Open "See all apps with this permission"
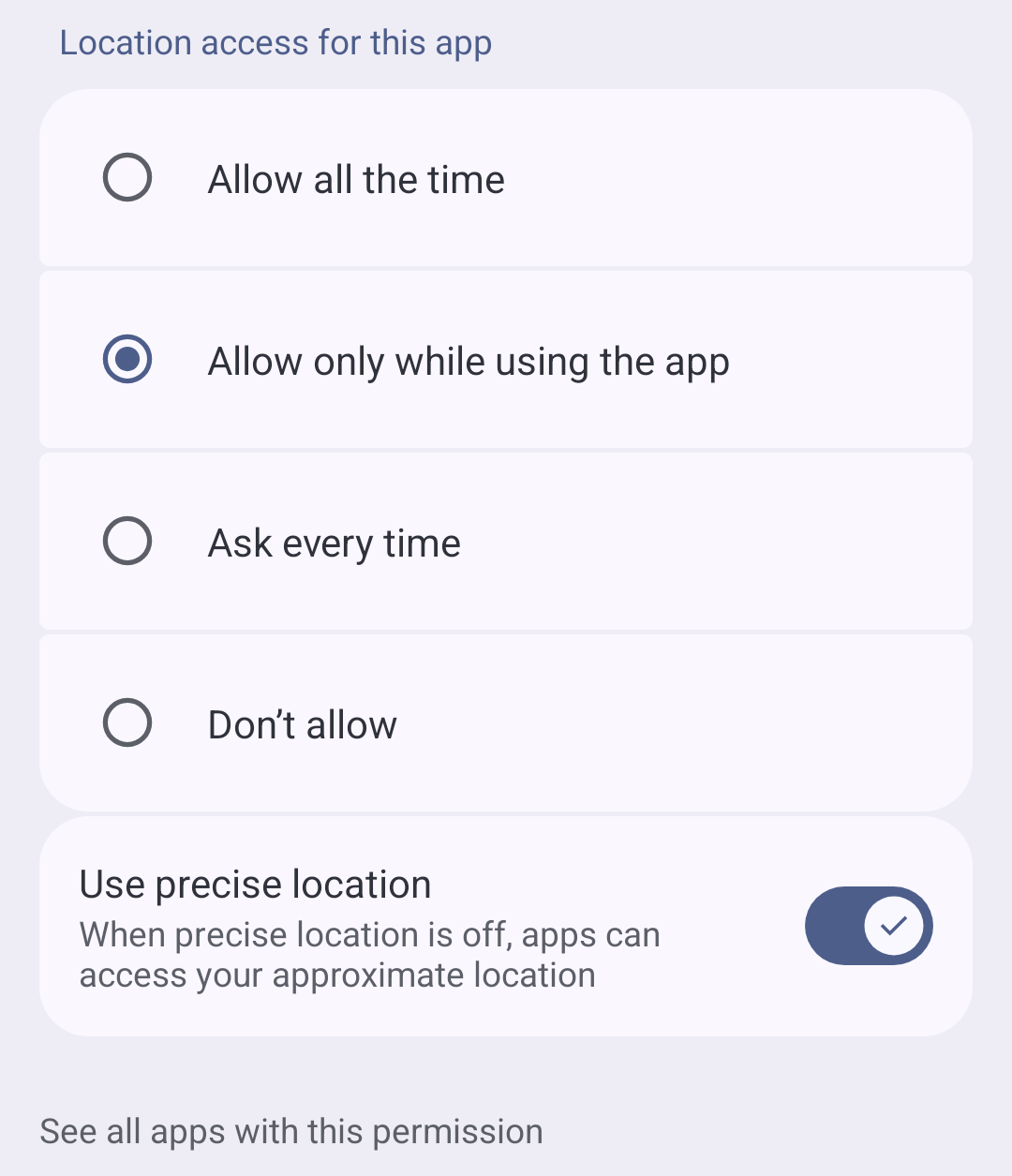1012x1176 pixels. point(291,1131)
